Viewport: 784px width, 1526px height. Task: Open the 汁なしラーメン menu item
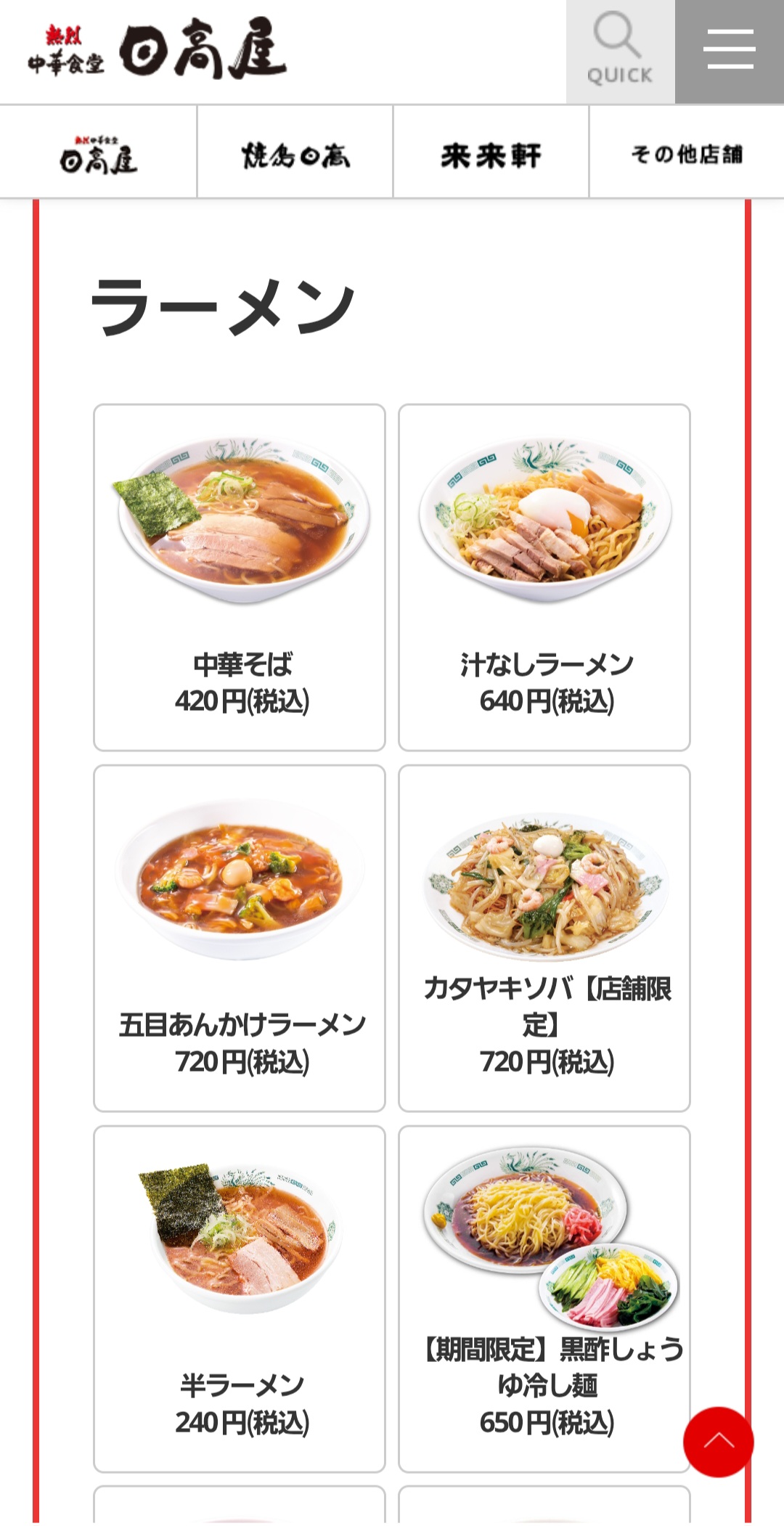pyautogui.click(x=544, y=577)
